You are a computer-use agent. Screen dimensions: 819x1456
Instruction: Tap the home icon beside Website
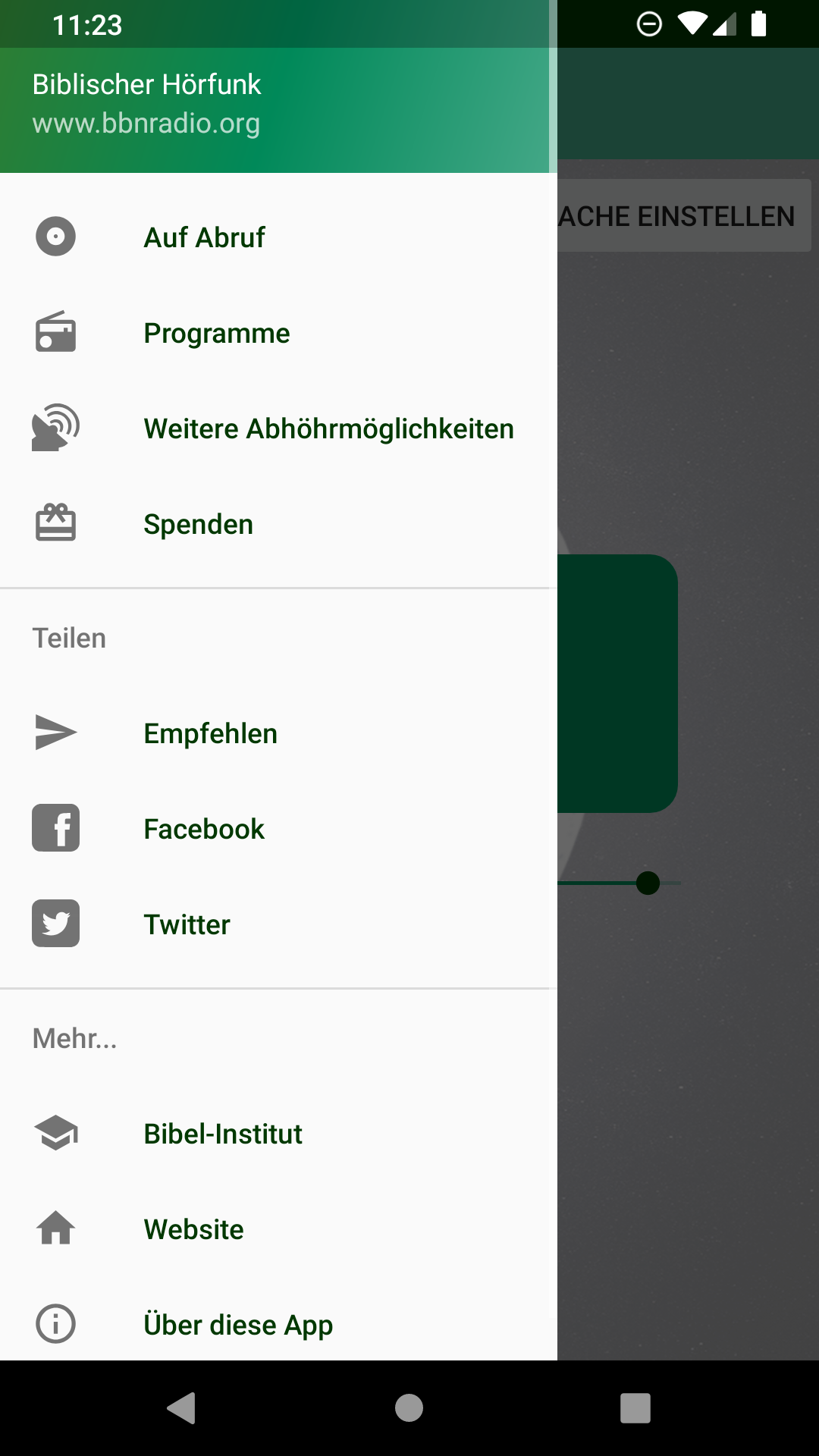pyautogui.click(x=55, y=1228)
